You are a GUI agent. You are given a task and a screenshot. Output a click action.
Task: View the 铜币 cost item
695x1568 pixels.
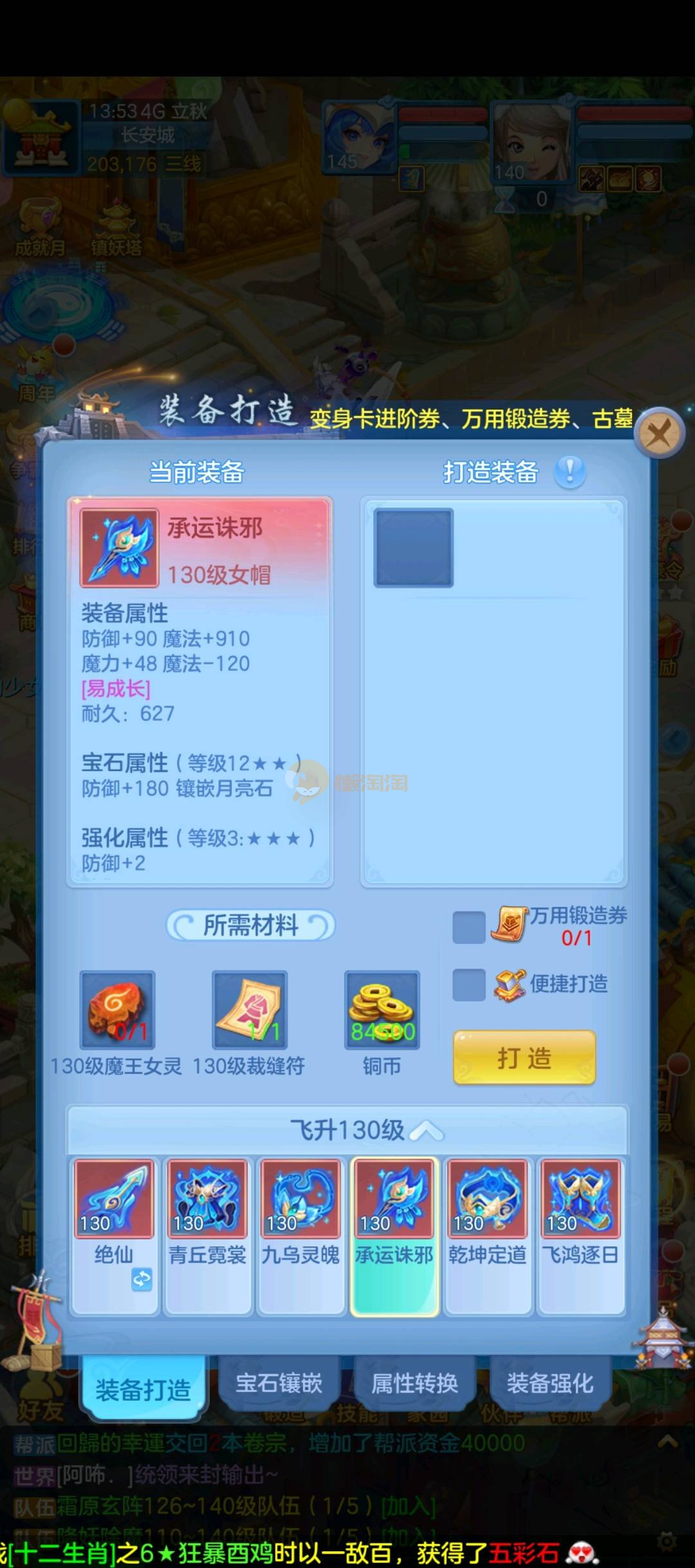click(x=382, y=1010)
